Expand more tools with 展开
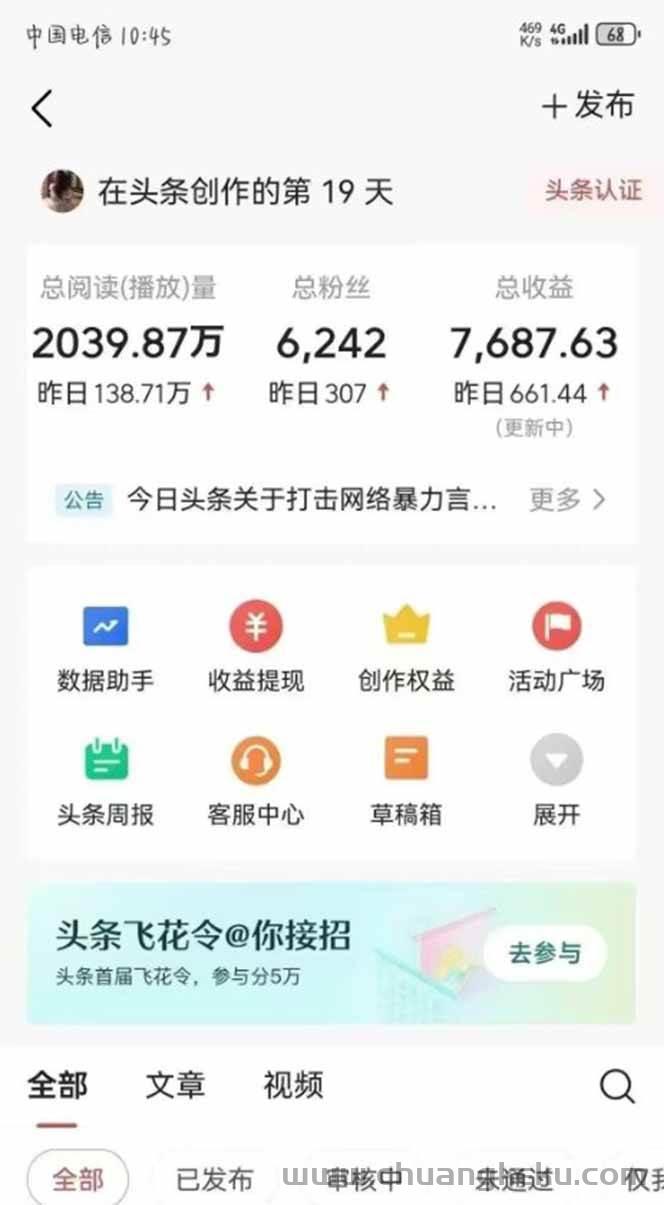Image resolution: width=664 pixels, height=1205 pixels. (x=556, y=781)
